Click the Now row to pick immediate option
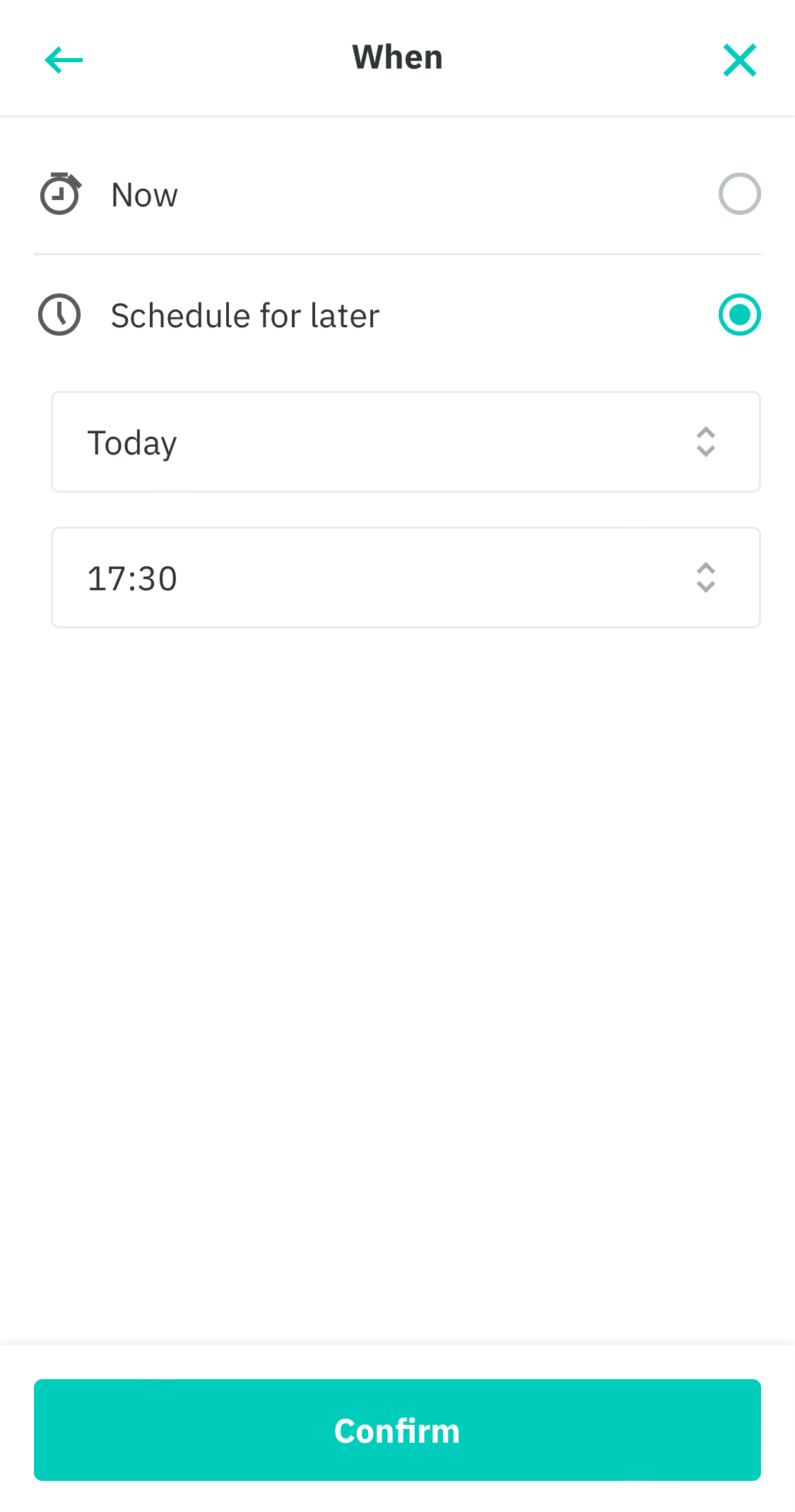795x1512 pixels. pyautogui.click(x=143, y=194)
